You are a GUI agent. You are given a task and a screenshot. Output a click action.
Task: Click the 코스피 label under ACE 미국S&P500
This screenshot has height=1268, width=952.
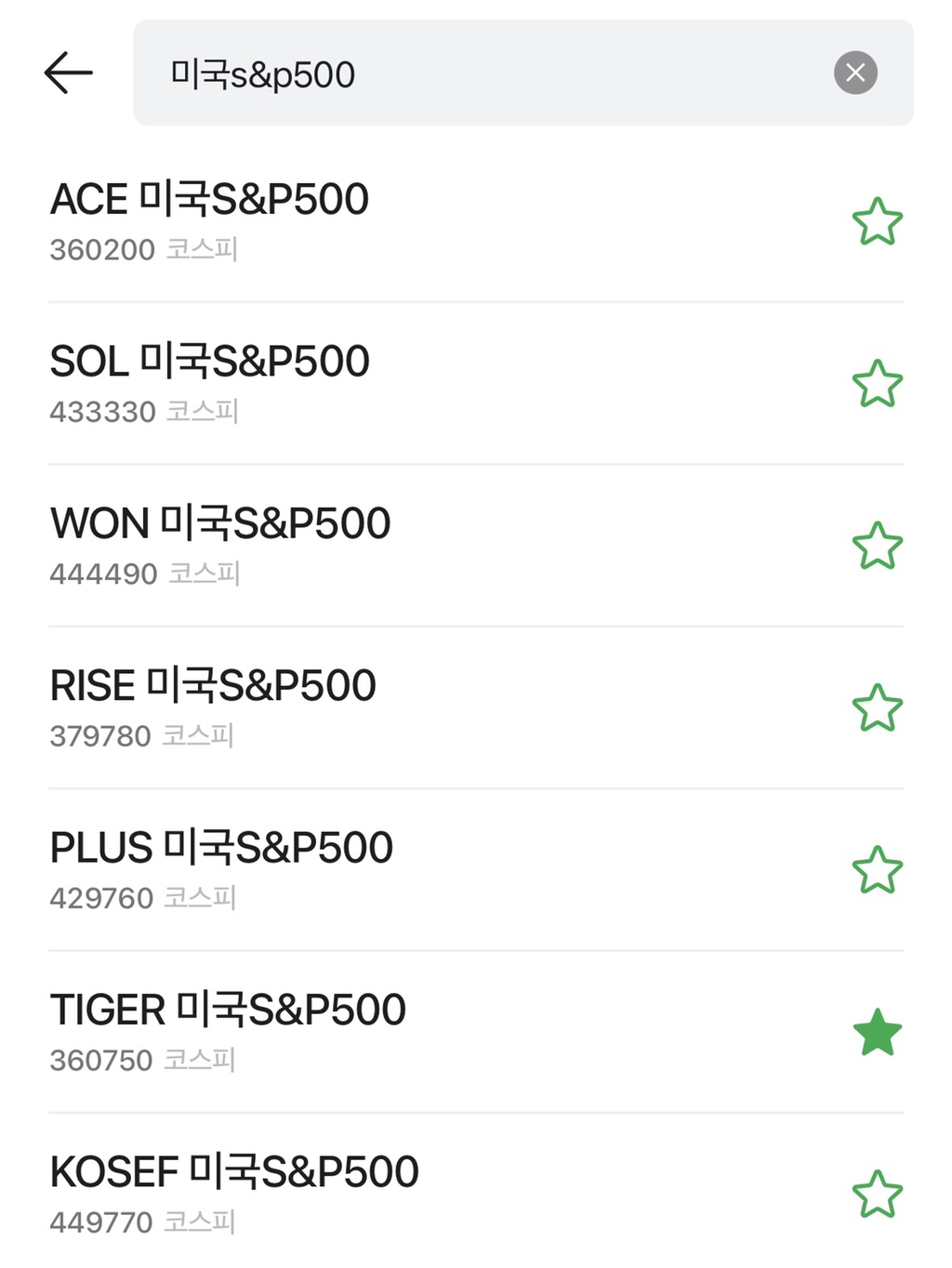point(198,250)
